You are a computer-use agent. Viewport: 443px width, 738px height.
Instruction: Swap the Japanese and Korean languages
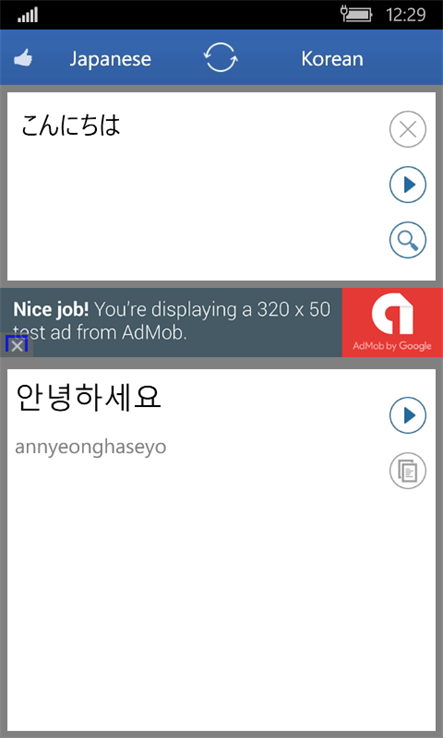tap(220, 57)
